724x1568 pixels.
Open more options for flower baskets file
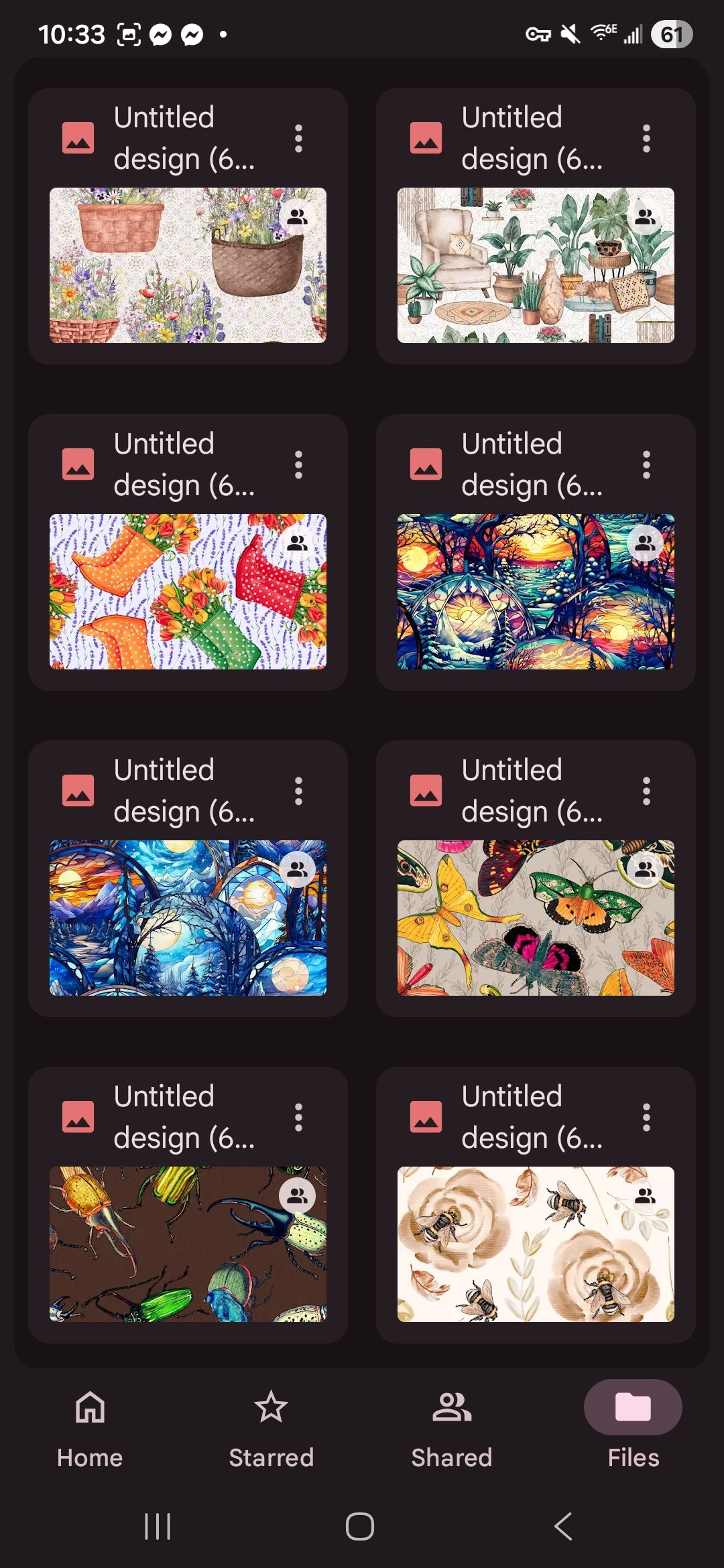pyautogui.click(x=299, y=138)
